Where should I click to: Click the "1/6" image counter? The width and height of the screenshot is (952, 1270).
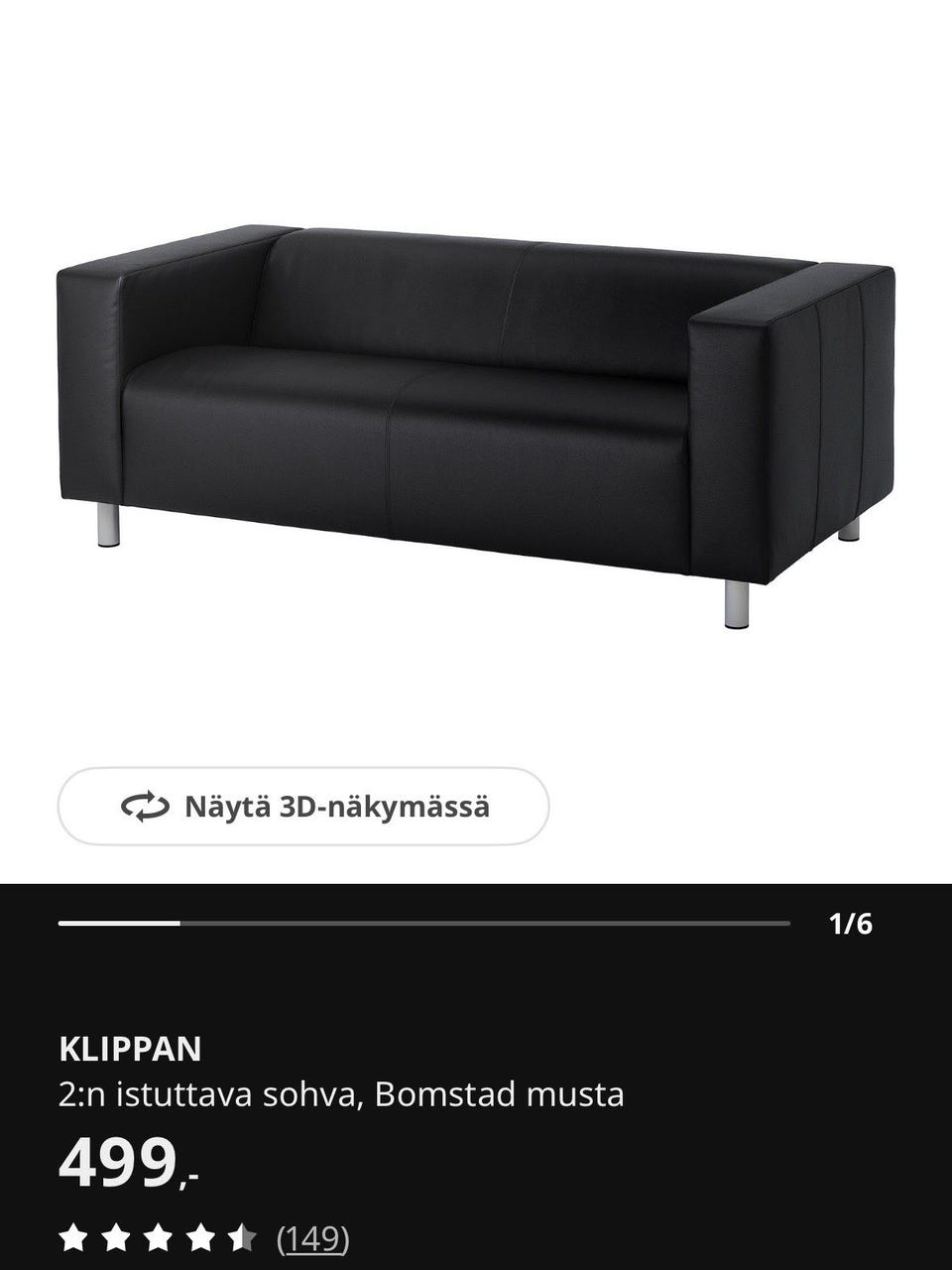(x=851, y=923)
